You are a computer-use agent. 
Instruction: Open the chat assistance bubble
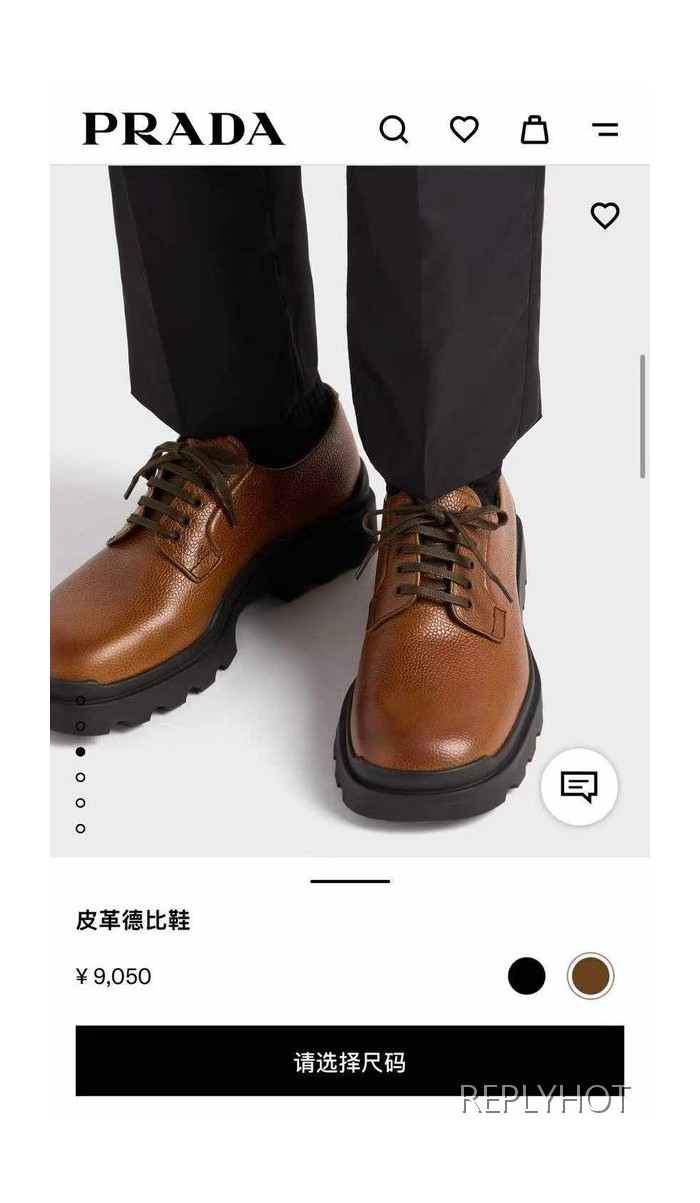[579, 786]
